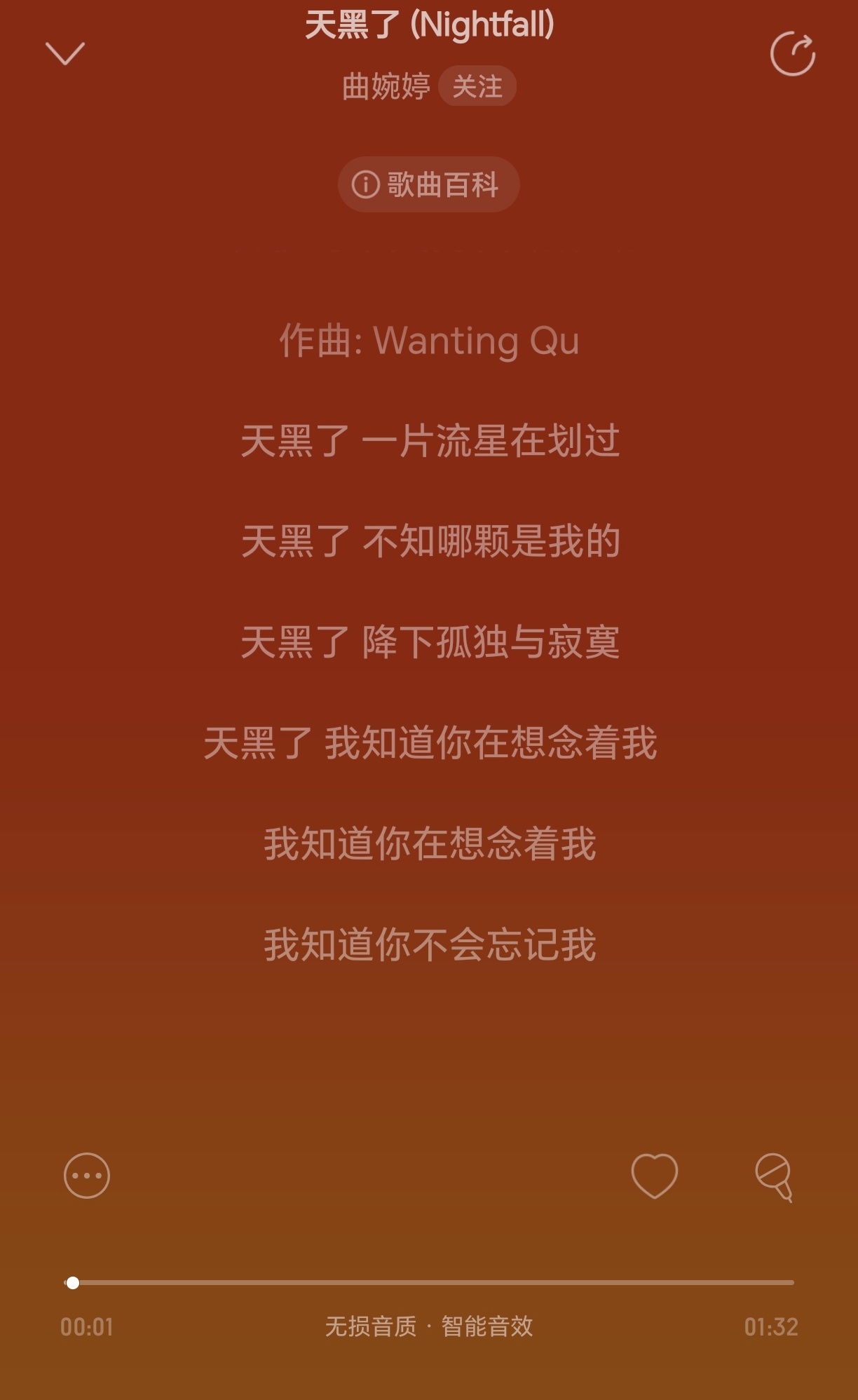Viewport: 858px width, 1400px height.
Task: Click the circular restart/share arrow icon
Action: [x=793, y=53]
